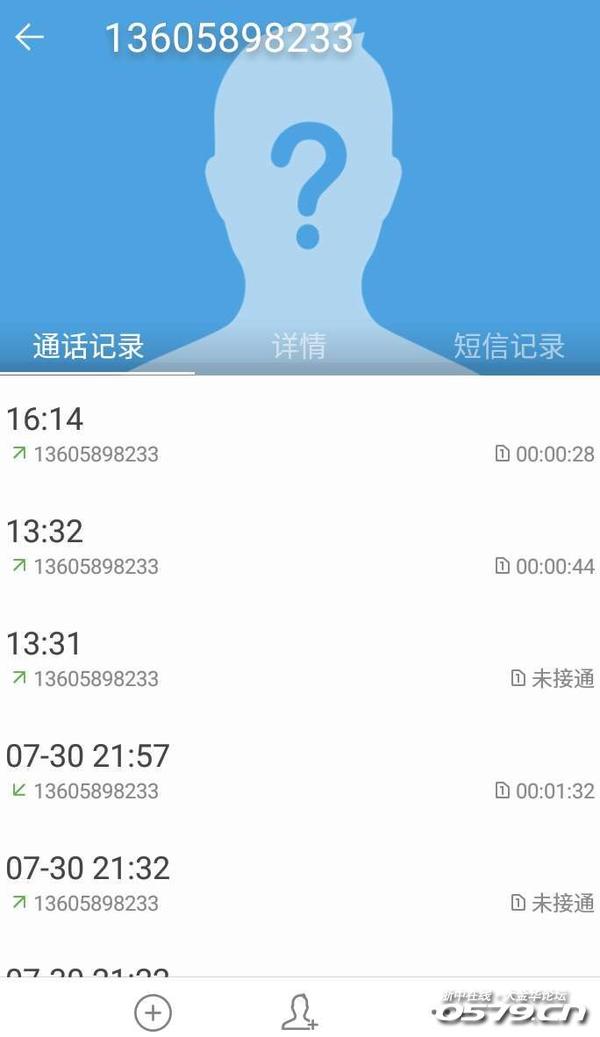Tap the circled plus icon
Image resolution: width=600 pixels, height=1037 pixels.
tap(153, 1013)
